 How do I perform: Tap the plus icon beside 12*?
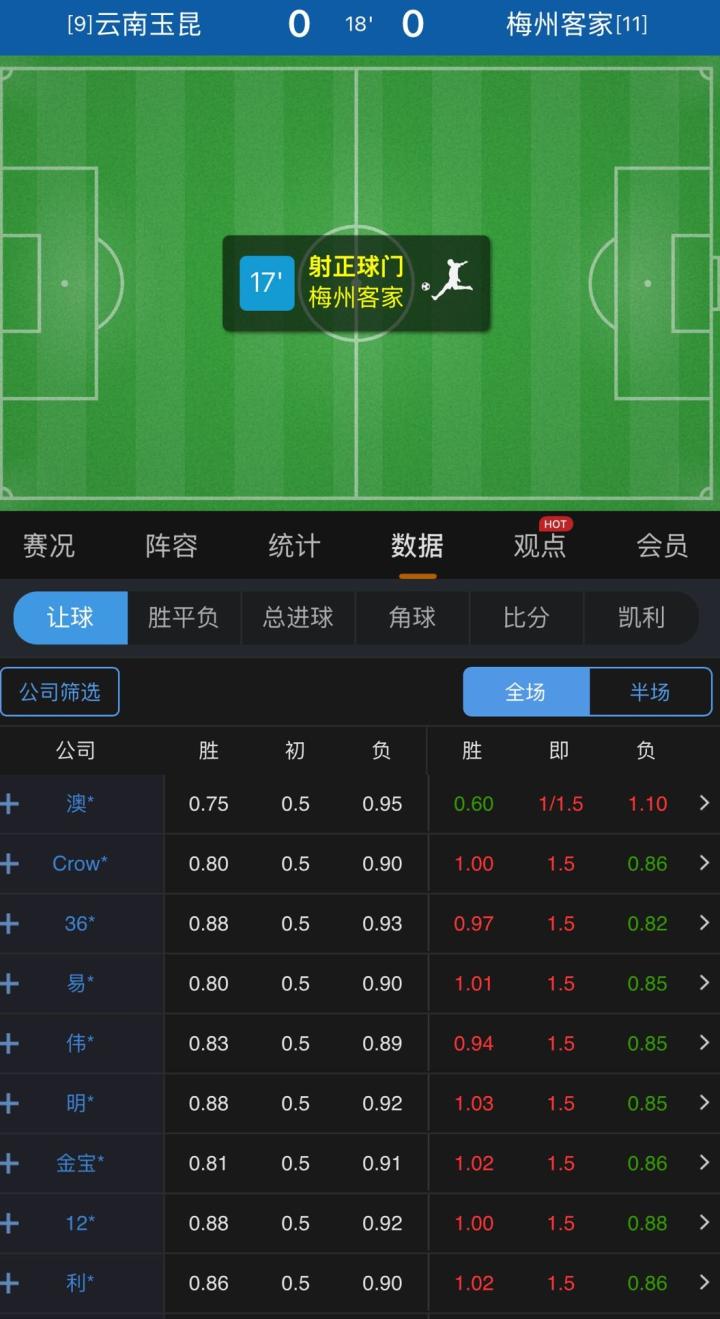click(10, 1223)
